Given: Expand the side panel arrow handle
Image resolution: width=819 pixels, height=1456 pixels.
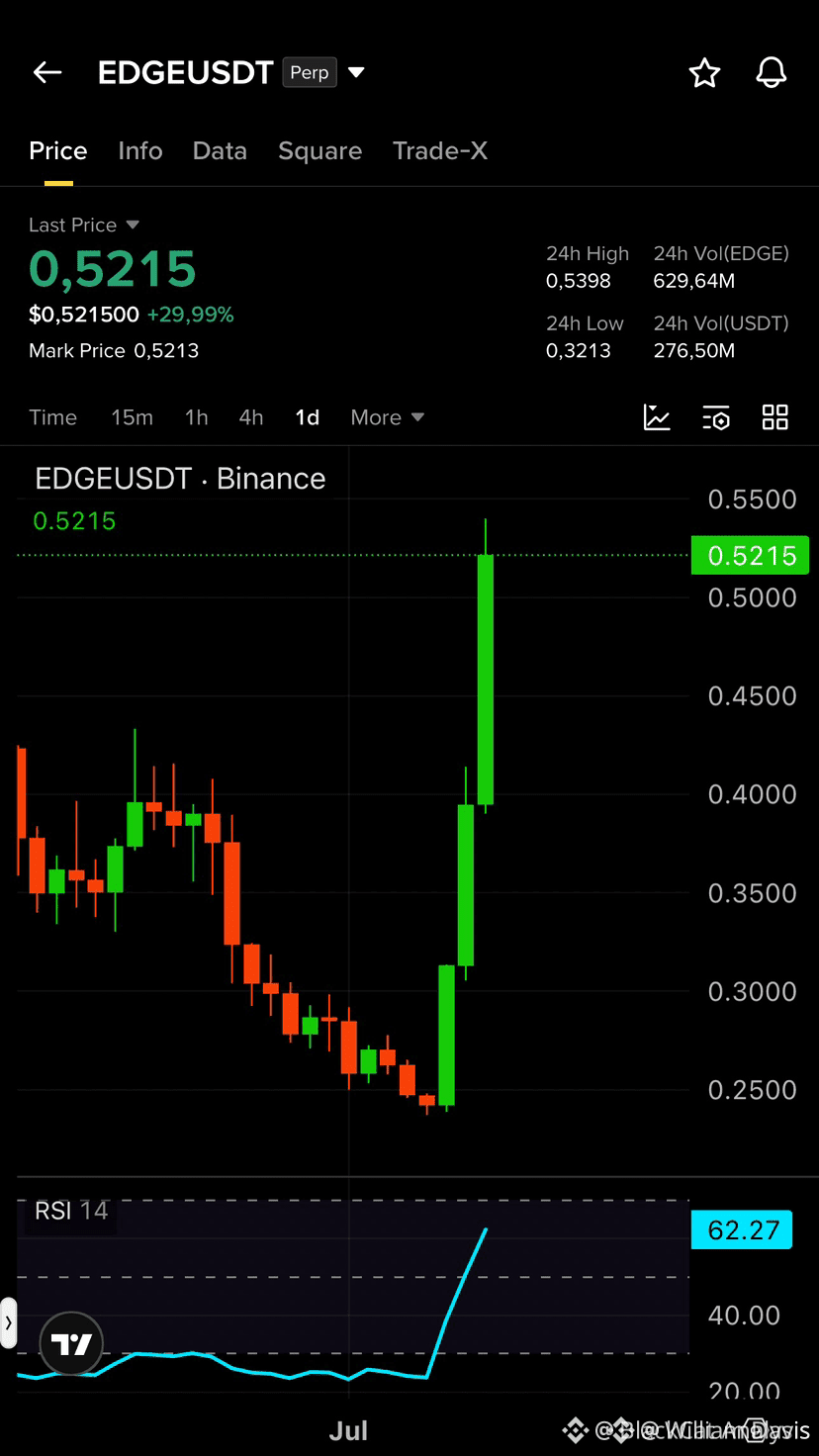Looking at the screenshot, I should coord(8,1322).
